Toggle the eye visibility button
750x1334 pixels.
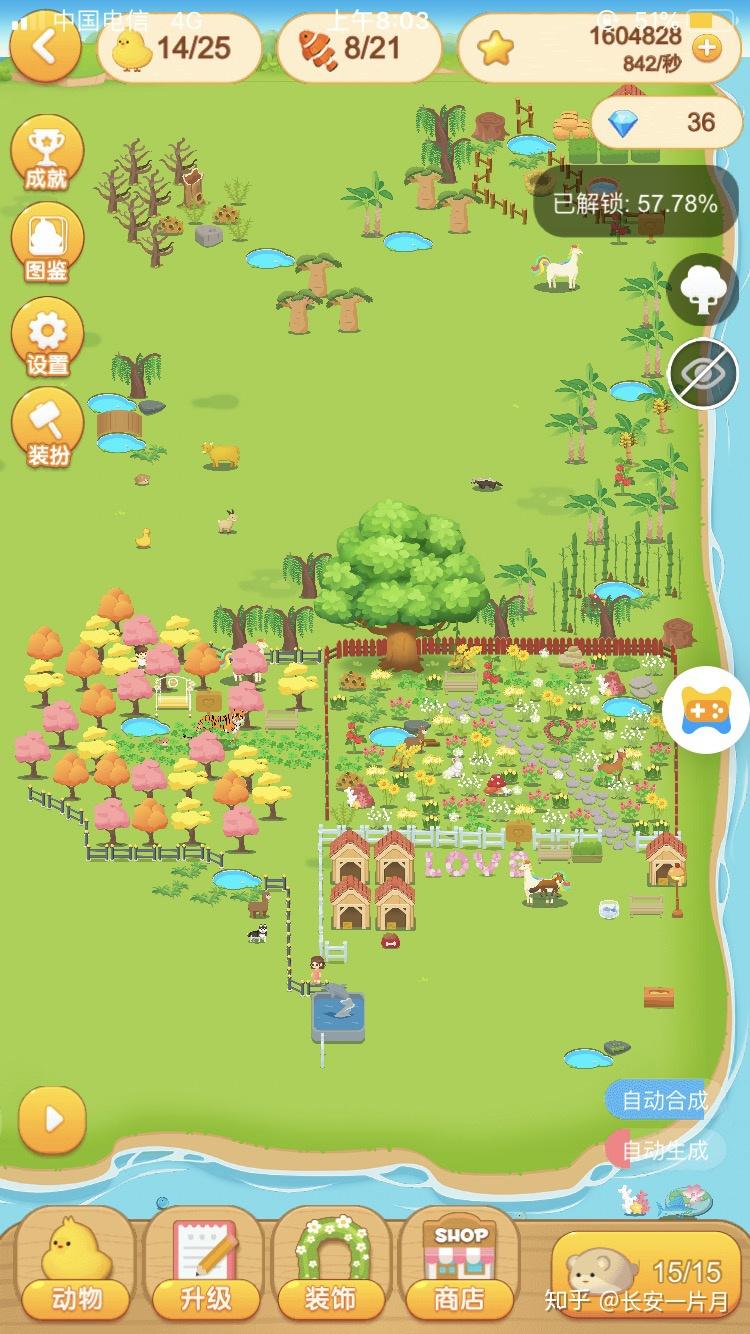point(702,374)
